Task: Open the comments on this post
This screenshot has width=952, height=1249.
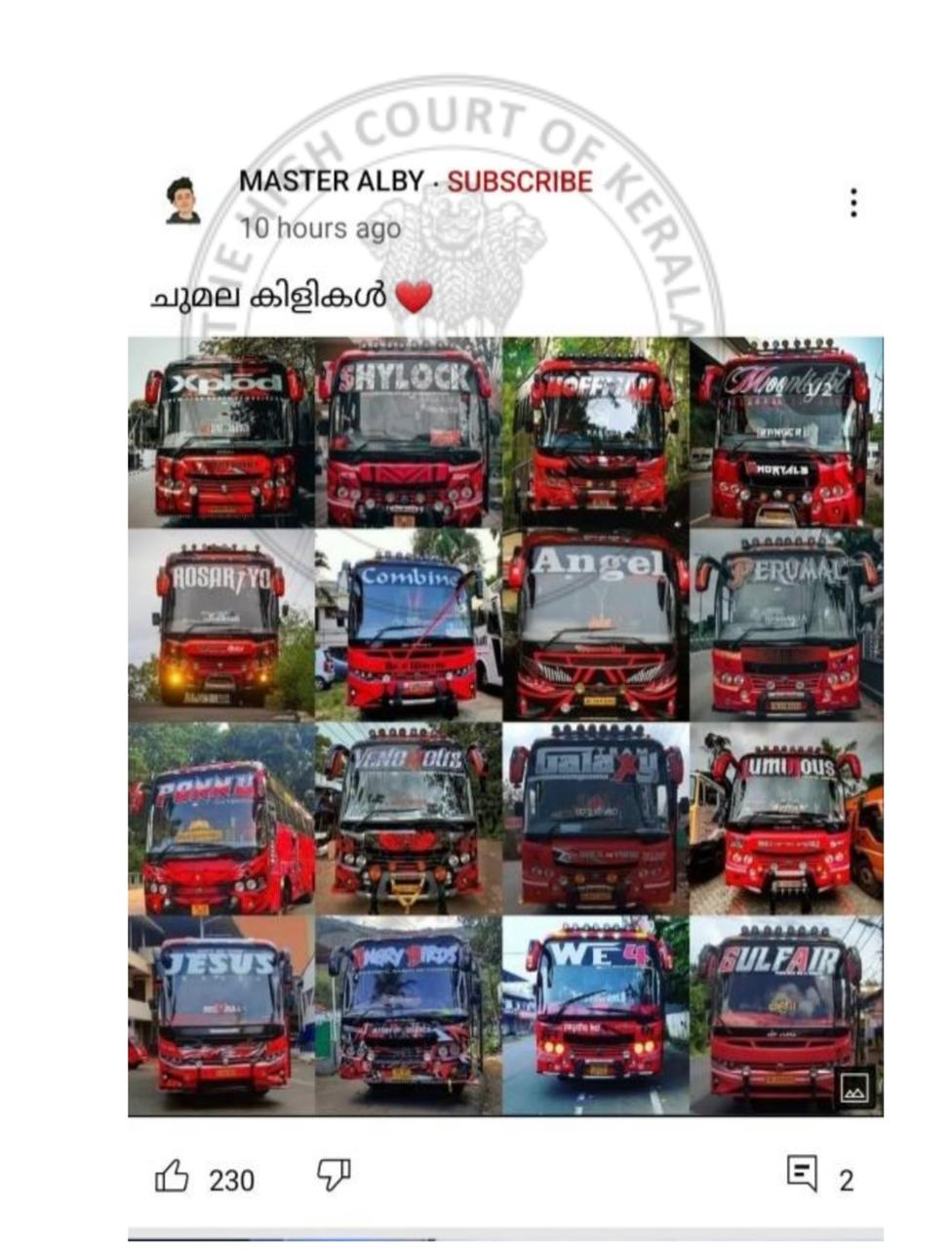Action: coord(803,1174)
